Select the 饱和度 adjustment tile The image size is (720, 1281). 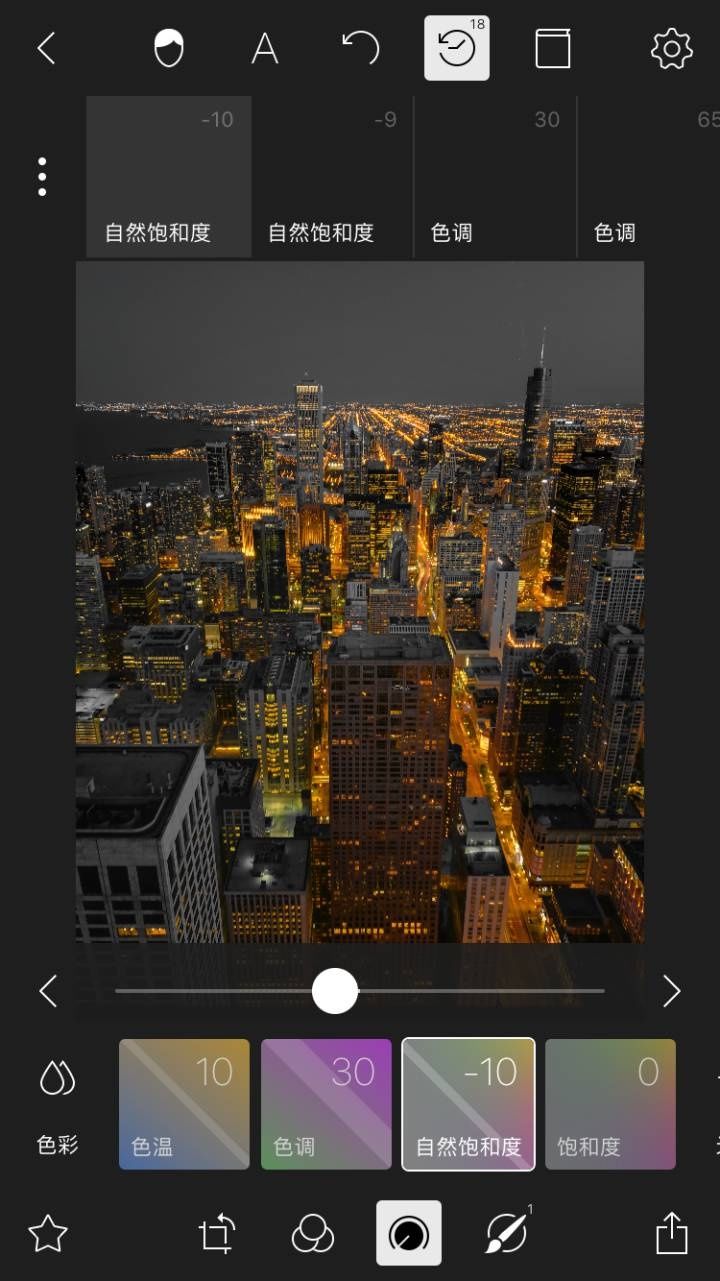click(610, 1104)
